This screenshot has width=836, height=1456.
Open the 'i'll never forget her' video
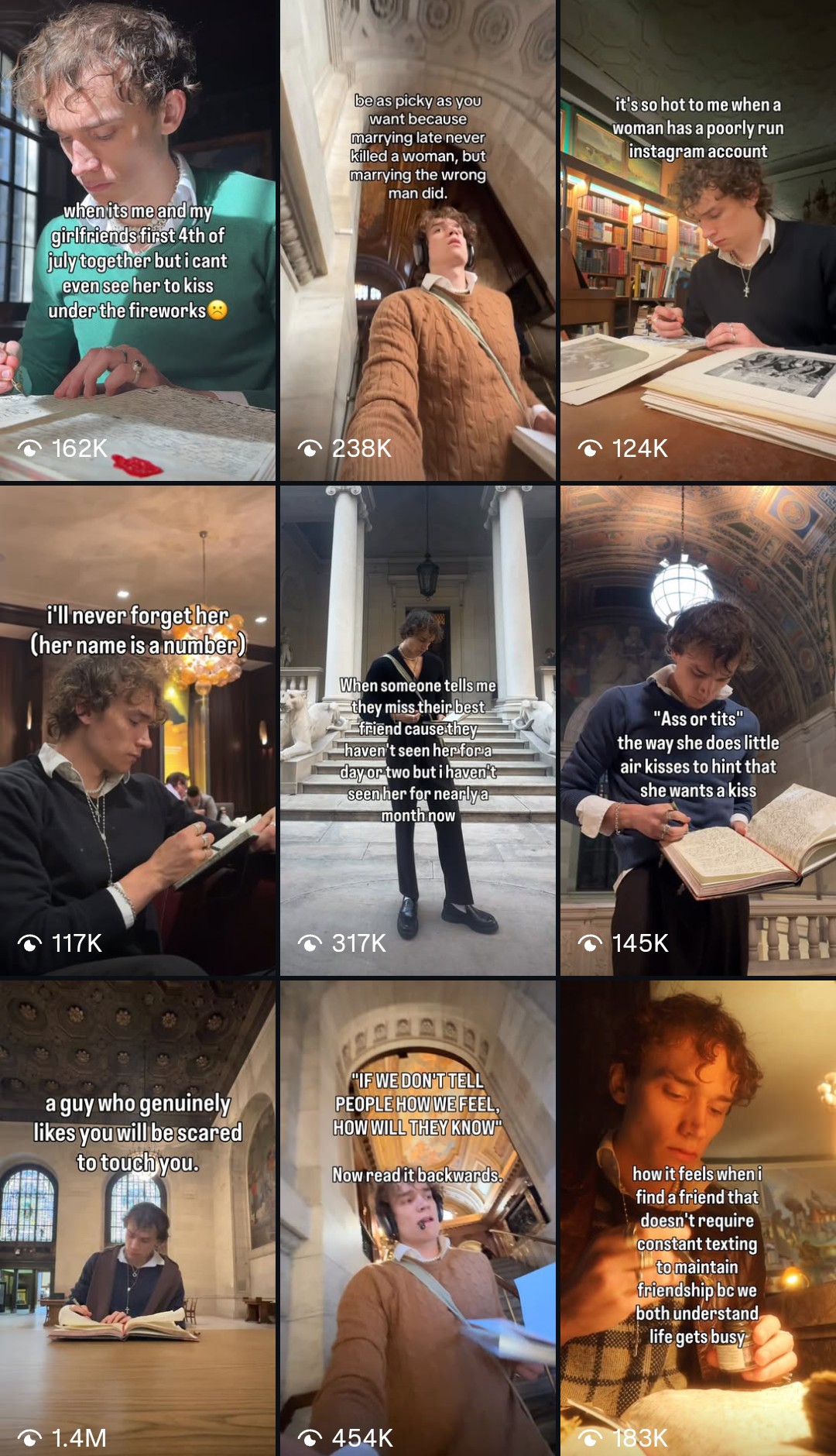click(x=138, y=730)
